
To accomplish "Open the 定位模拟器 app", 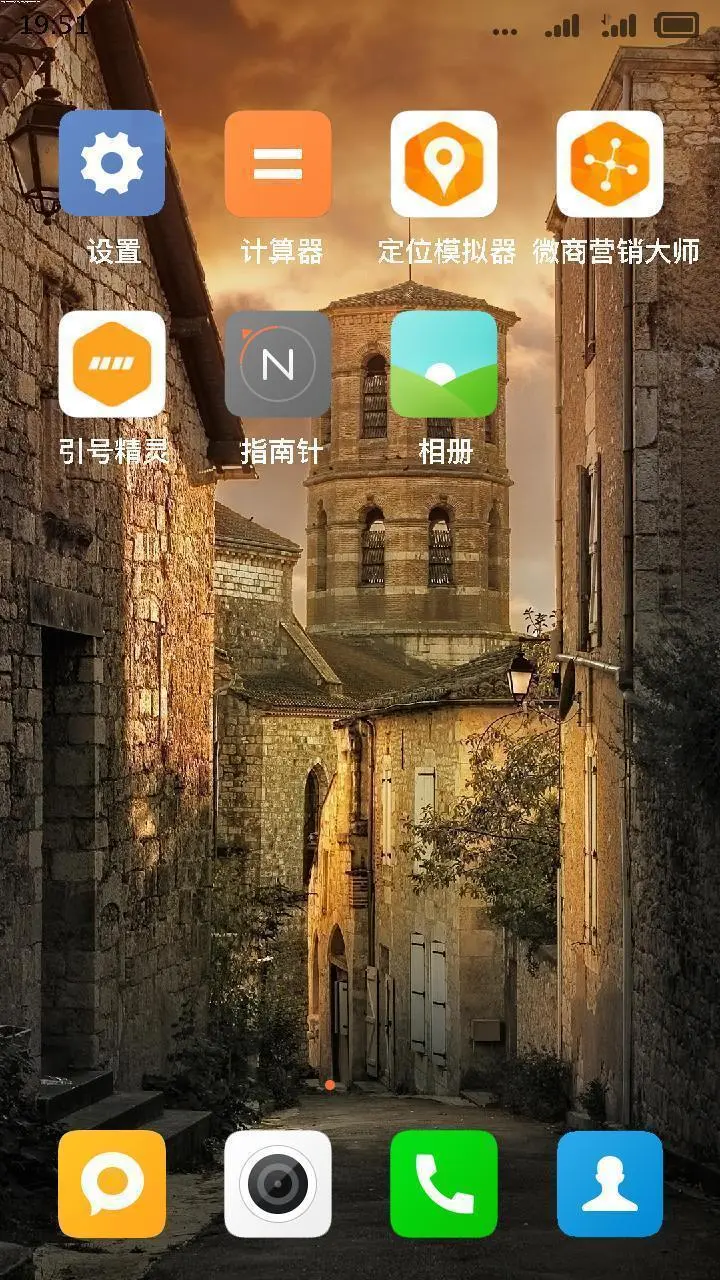I will pyautogui.click(x=444, y=164).
